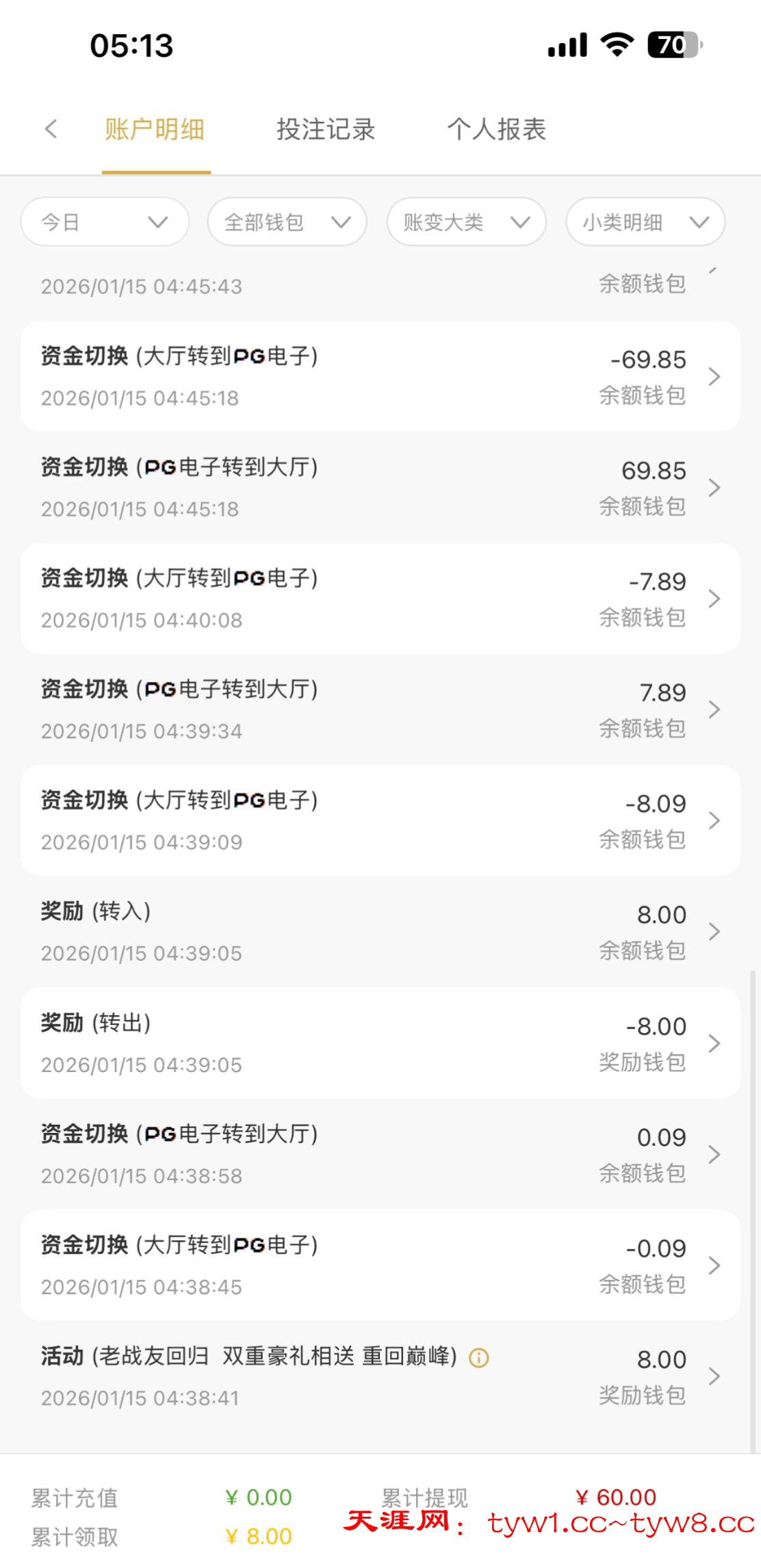Image resolution: width=761 pixels, height=1568 pixels.
Task: View the 69.85 PG电子转到大厅 record
Action: [x=380, y=487]
